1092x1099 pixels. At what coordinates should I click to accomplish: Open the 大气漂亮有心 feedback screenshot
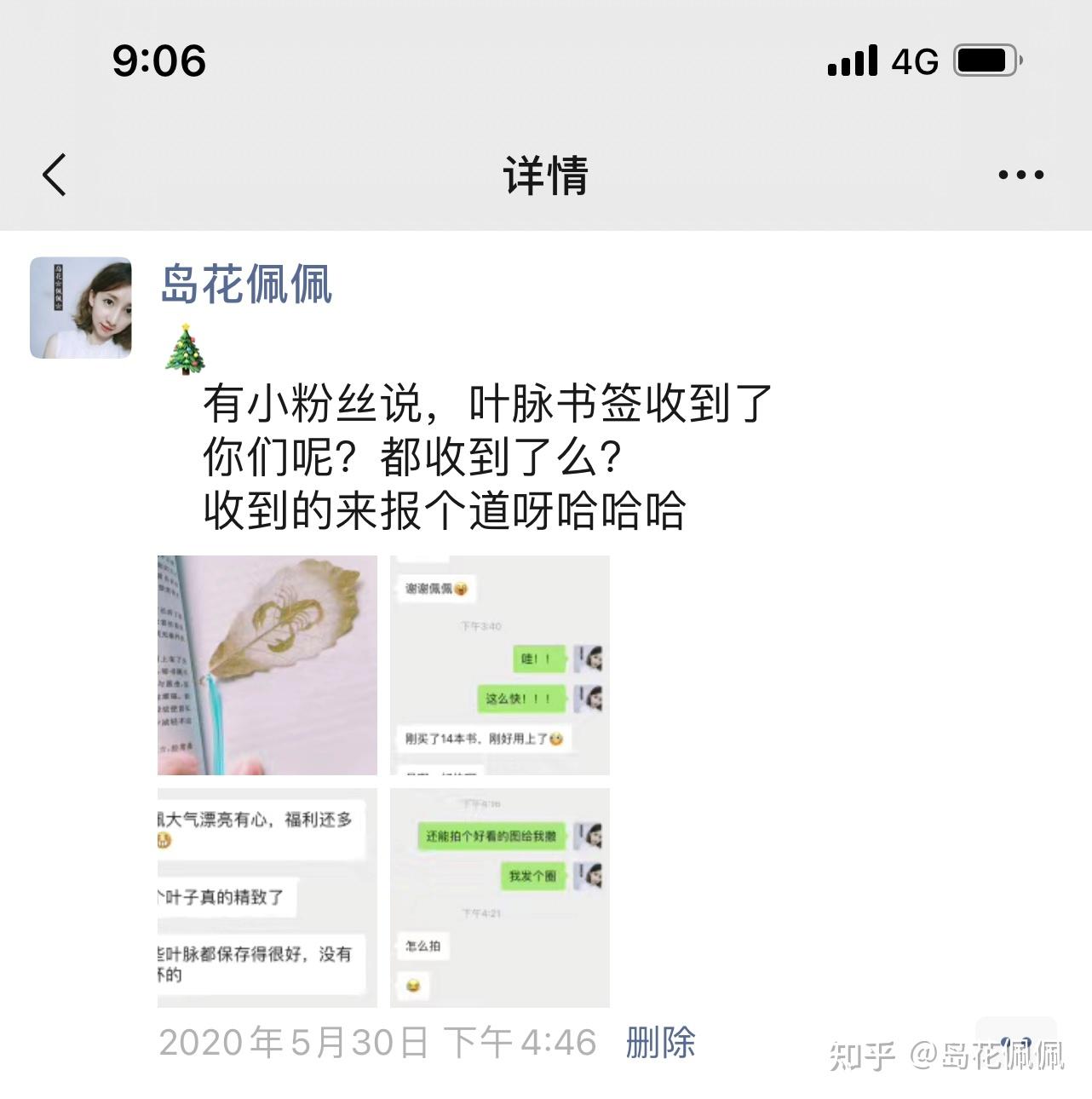(x=267, y=898)
